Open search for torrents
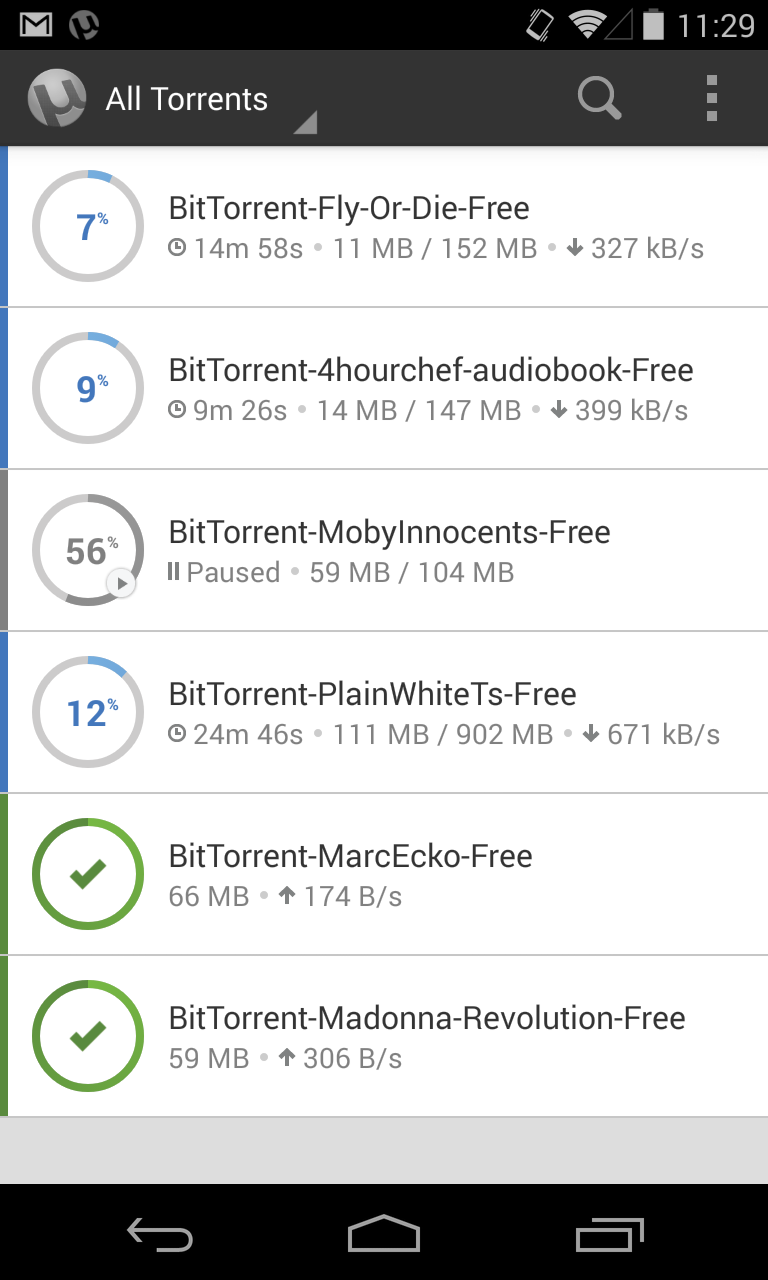Screen dimensions: 768x1280 click(x=599, y=97)
